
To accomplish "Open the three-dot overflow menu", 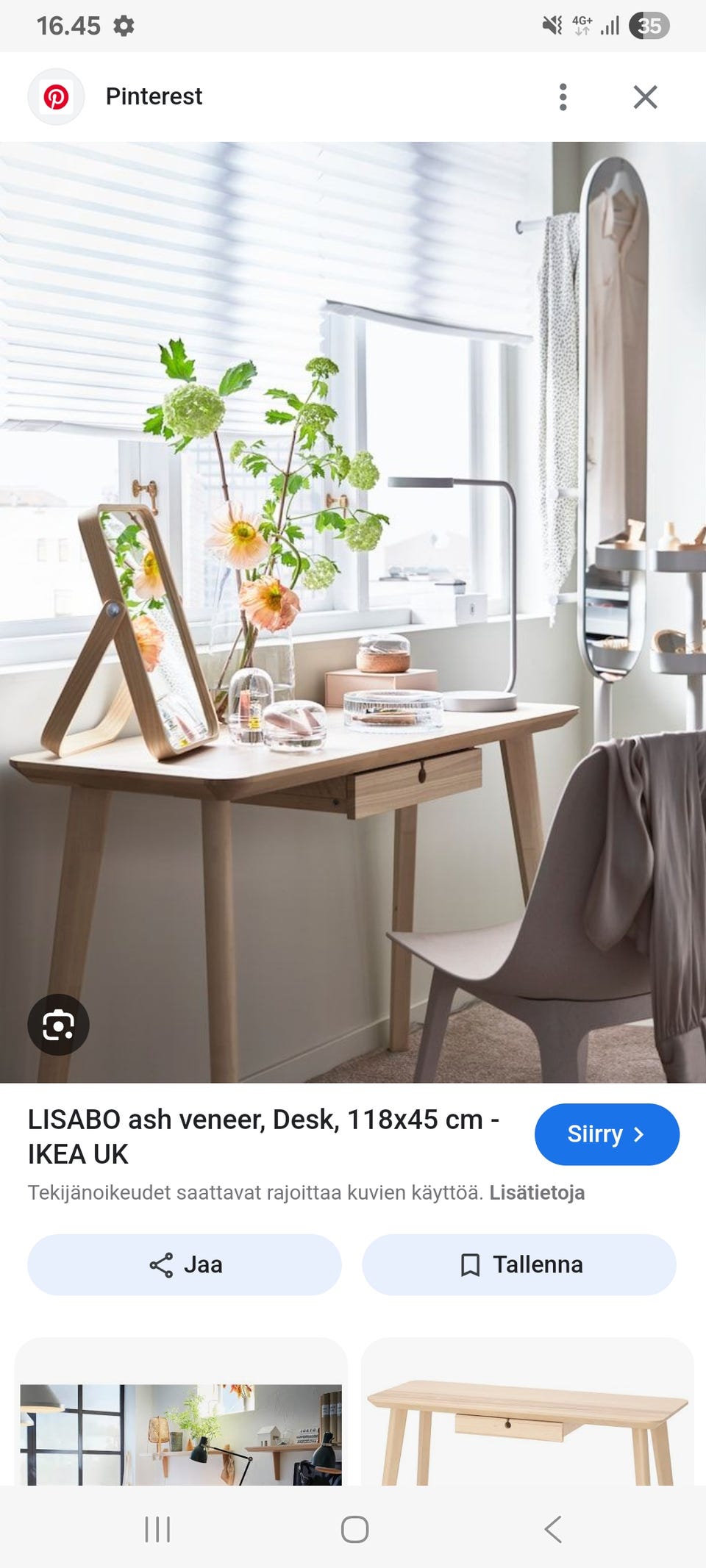I will point(563,97).
